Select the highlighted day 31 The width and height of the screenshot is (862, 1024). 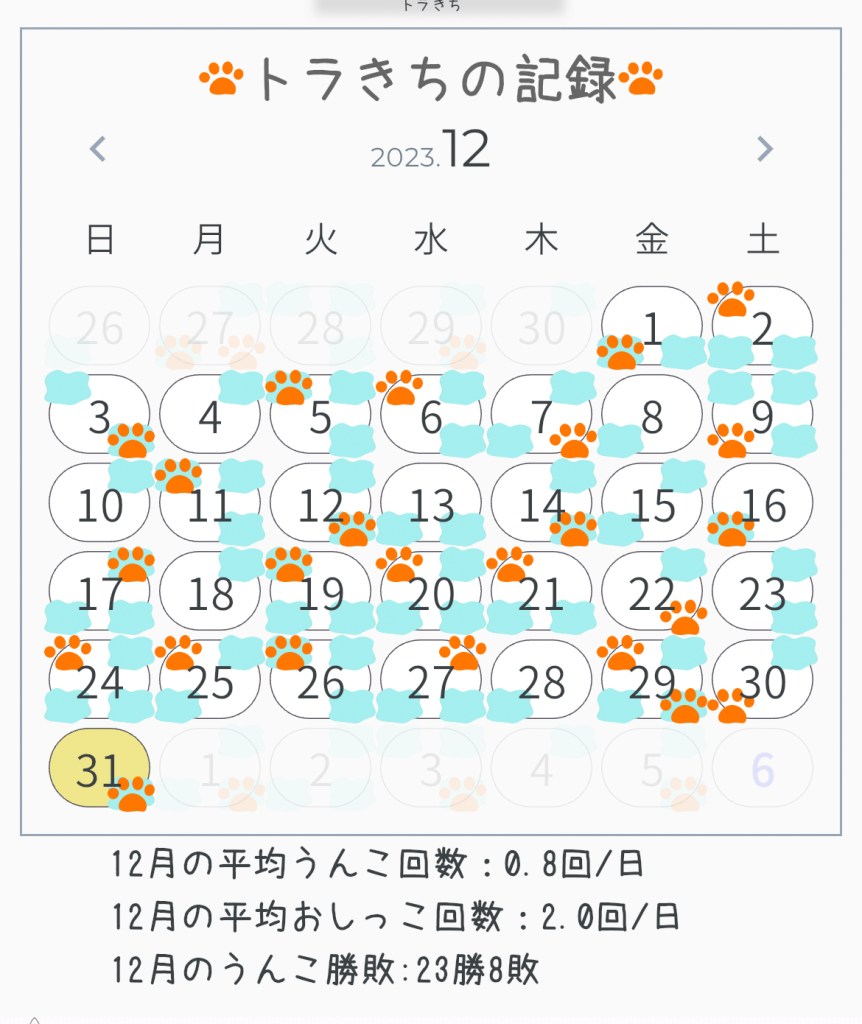coord(99,769)
